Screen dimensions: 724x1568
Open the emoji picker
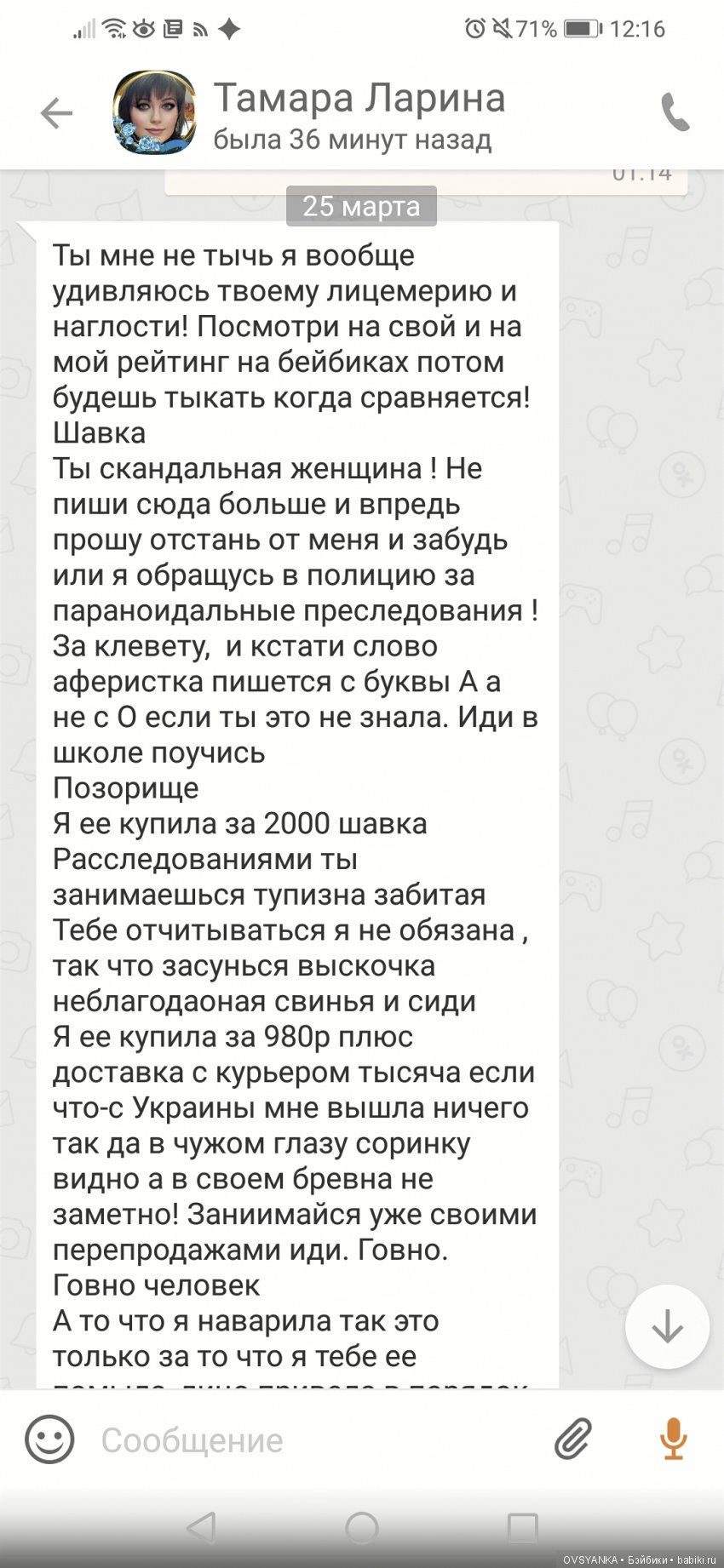[x=49, y=1439]
